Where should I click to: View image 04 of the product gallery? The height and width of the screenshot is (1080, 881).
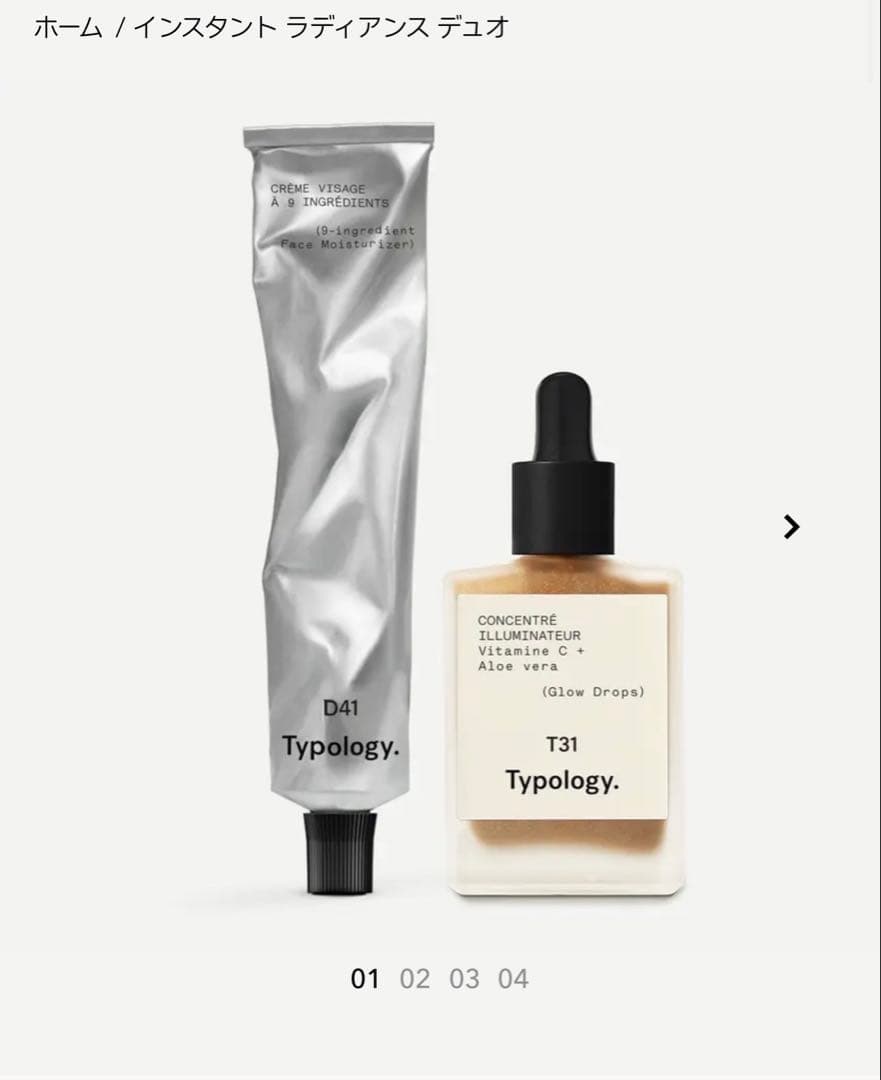coord(513,978)
